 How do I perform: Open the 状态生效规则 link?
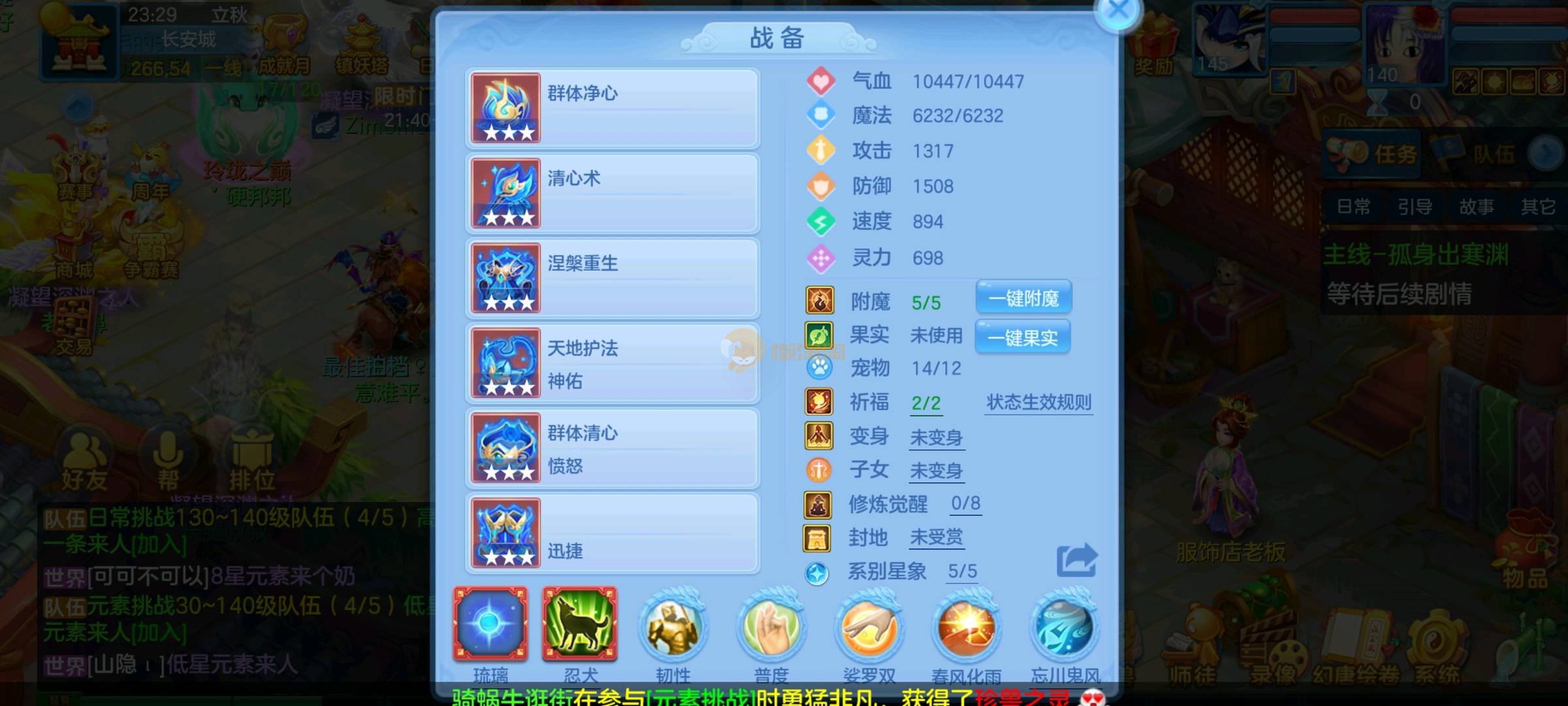tap(1039, 402)
